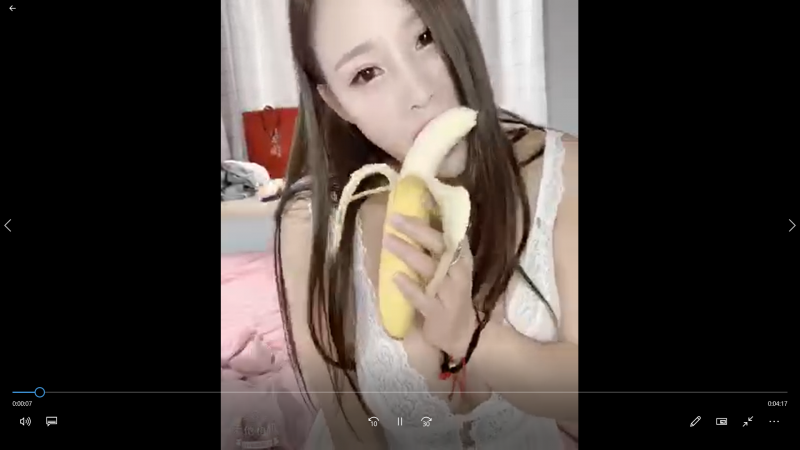Go to the next video
800x450 pixels.
(792, 226)
